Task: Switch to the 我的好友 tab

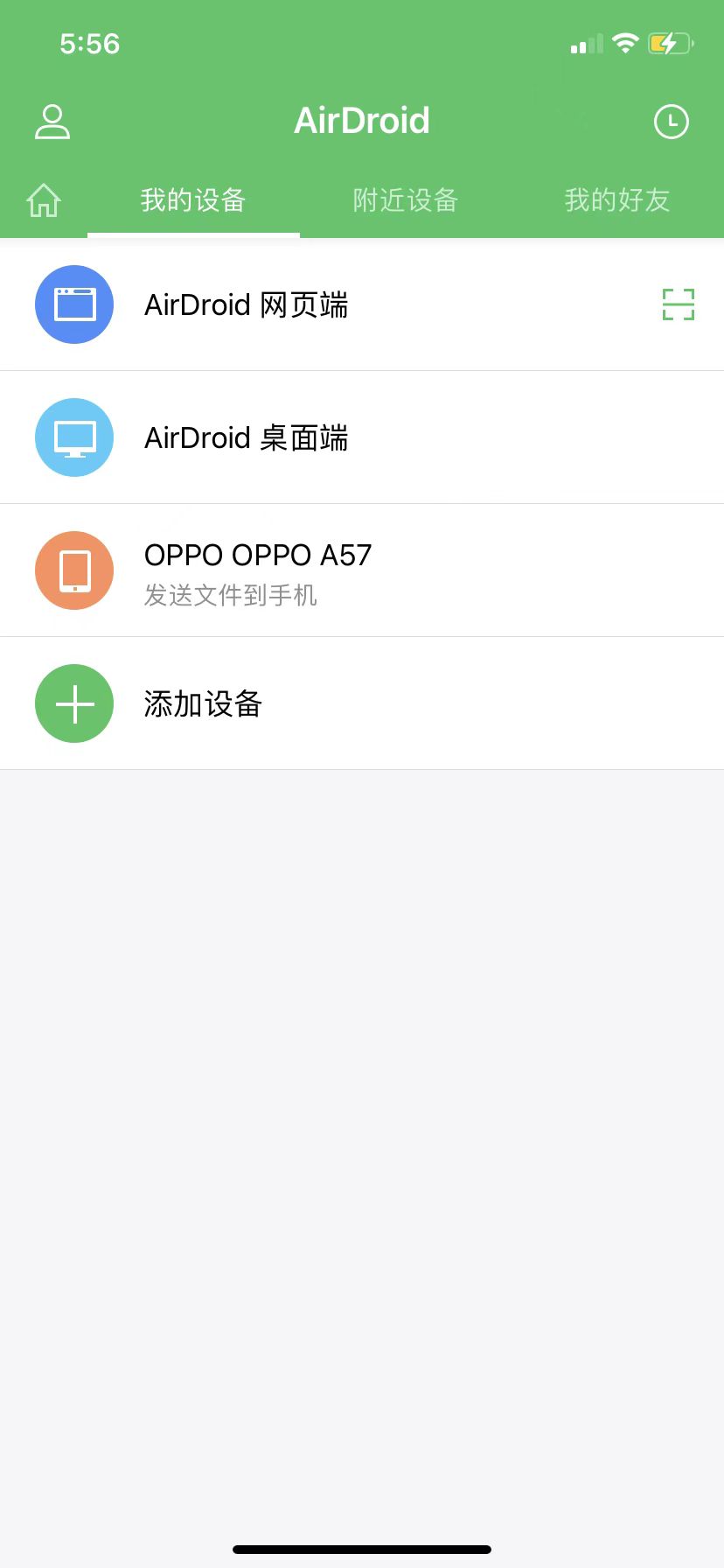Action: 617,199
